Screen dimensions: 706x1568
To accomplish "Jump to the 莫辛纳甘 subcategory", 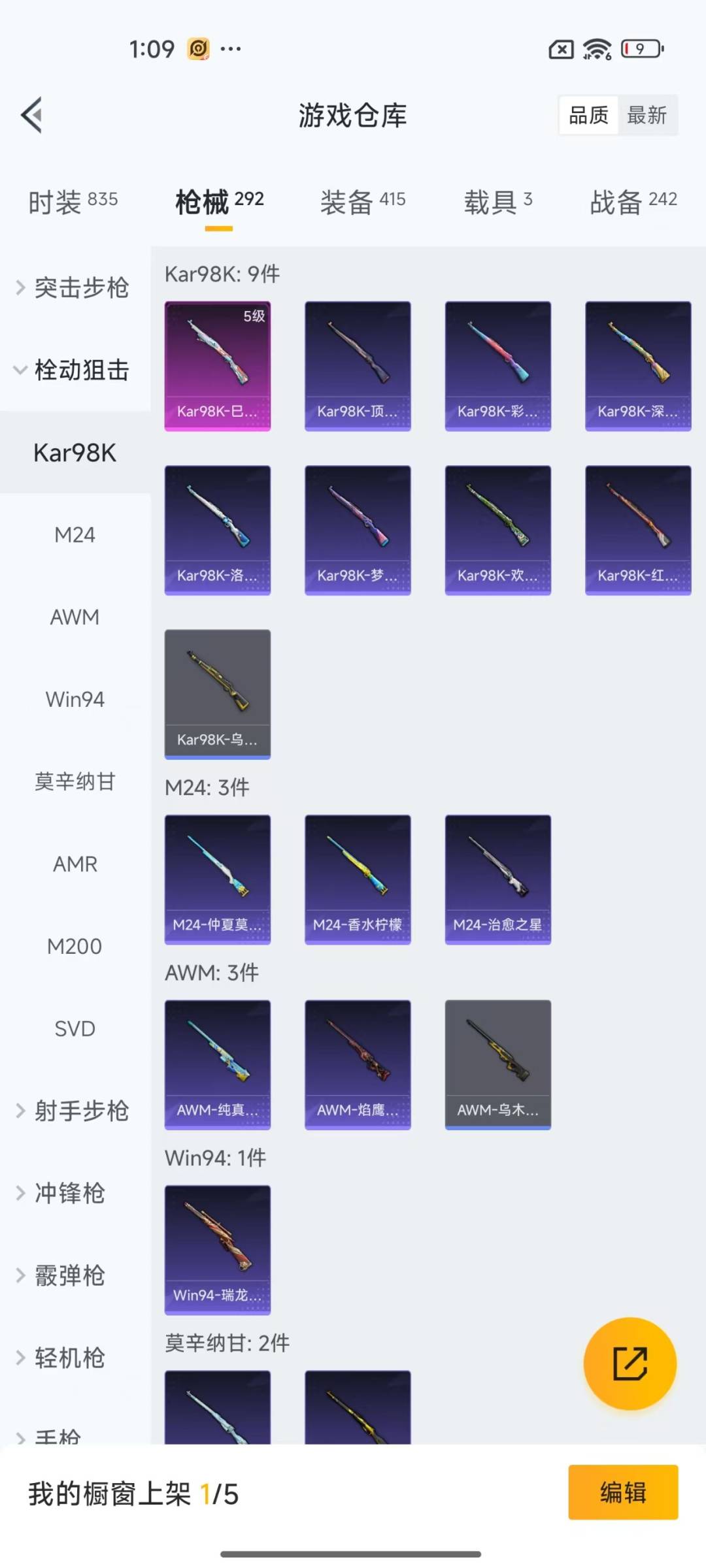I will [x=75, y=781].
